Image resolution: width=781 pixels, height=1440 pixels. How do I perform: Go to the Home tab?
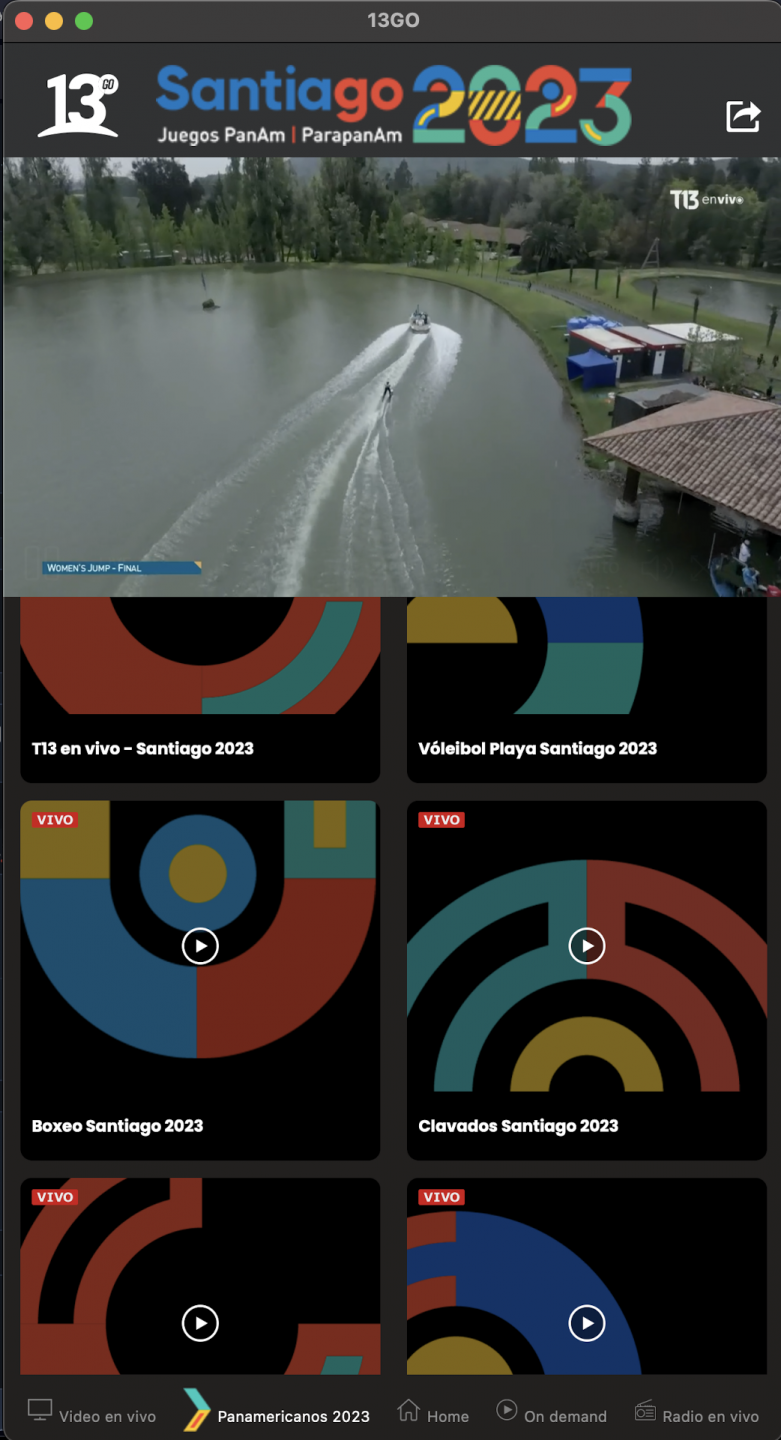pos(433,1415)
